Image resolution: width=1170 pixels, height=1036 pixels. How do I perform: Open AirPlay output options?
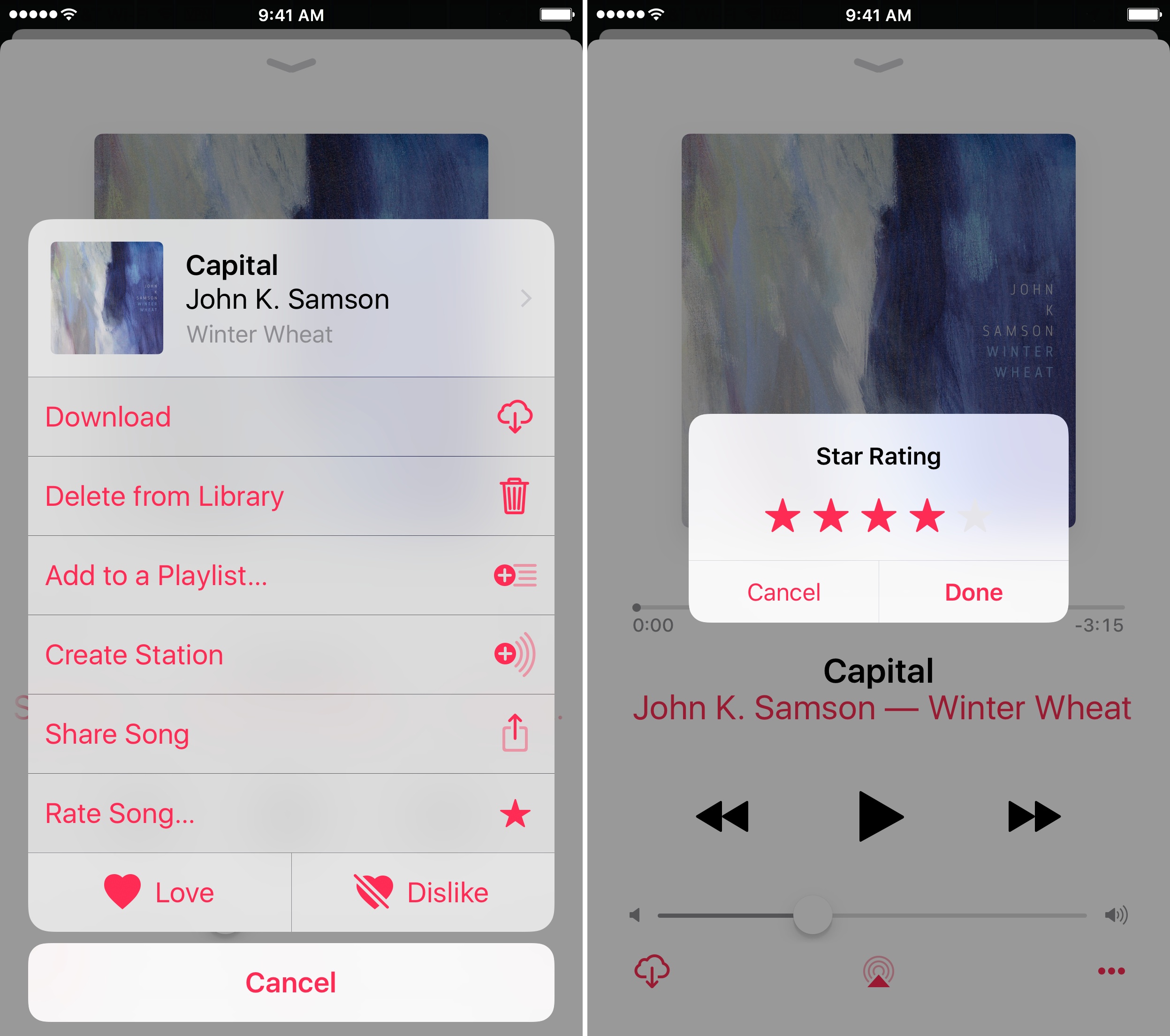point(878,972)
